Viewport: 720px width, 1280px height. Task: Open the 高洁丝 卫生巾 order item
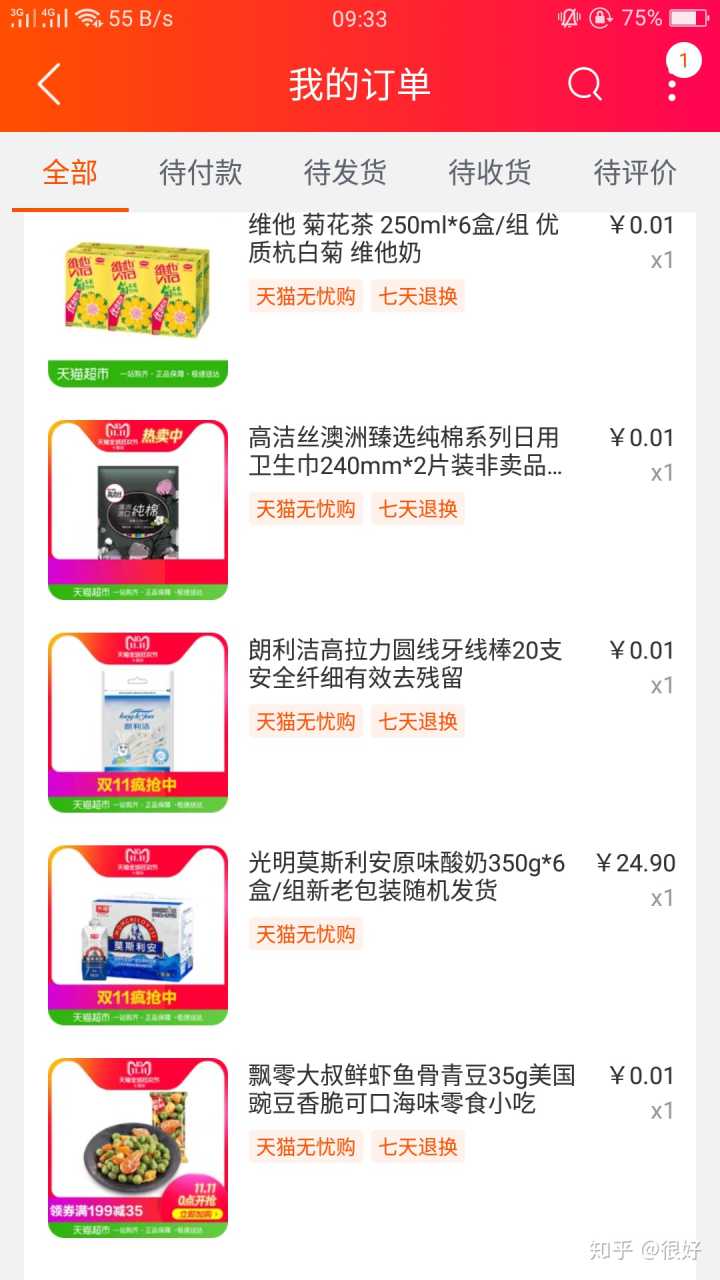pos(404,452)
